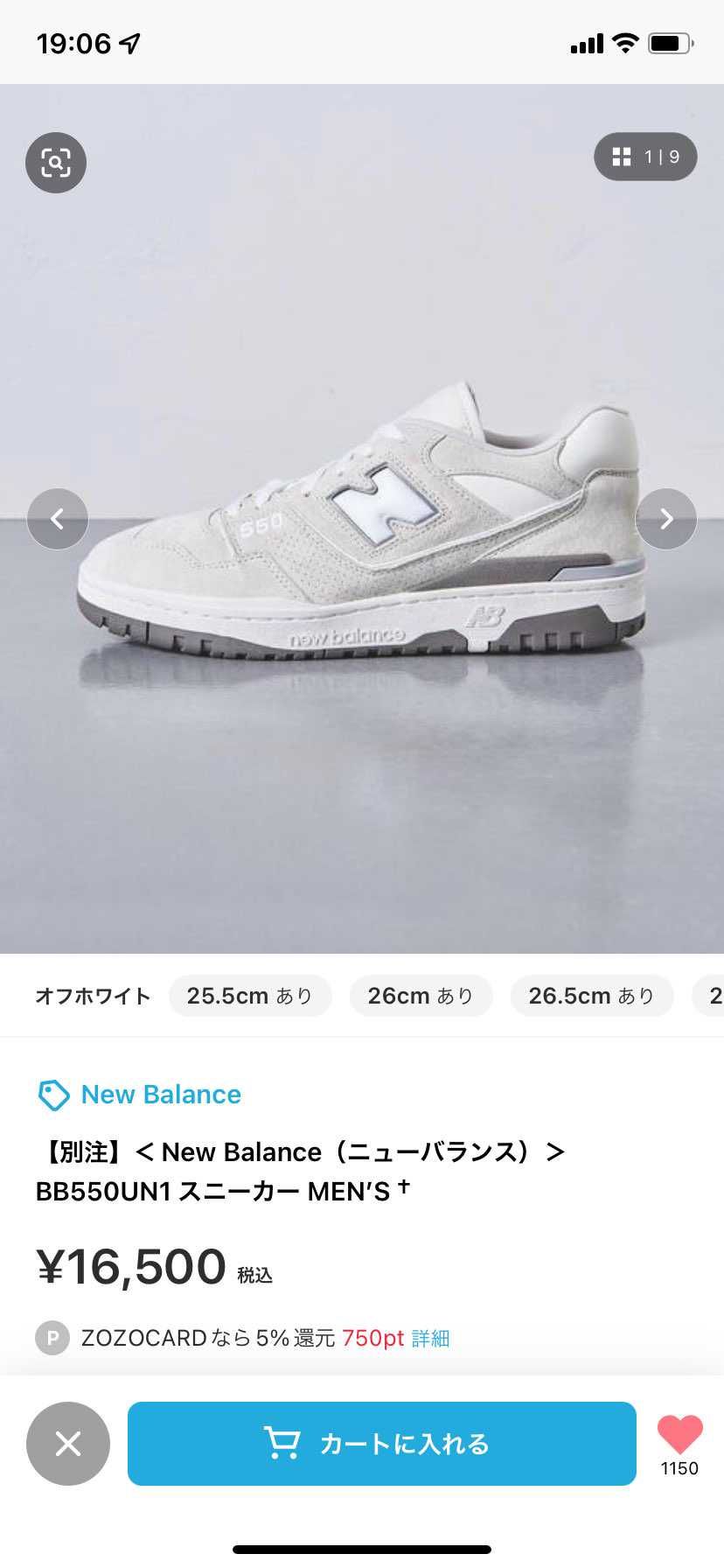This screenshot has height=1568, width=724.
Task: Toggle the heart favorite icon
Action: click(x=679, y=1436)
